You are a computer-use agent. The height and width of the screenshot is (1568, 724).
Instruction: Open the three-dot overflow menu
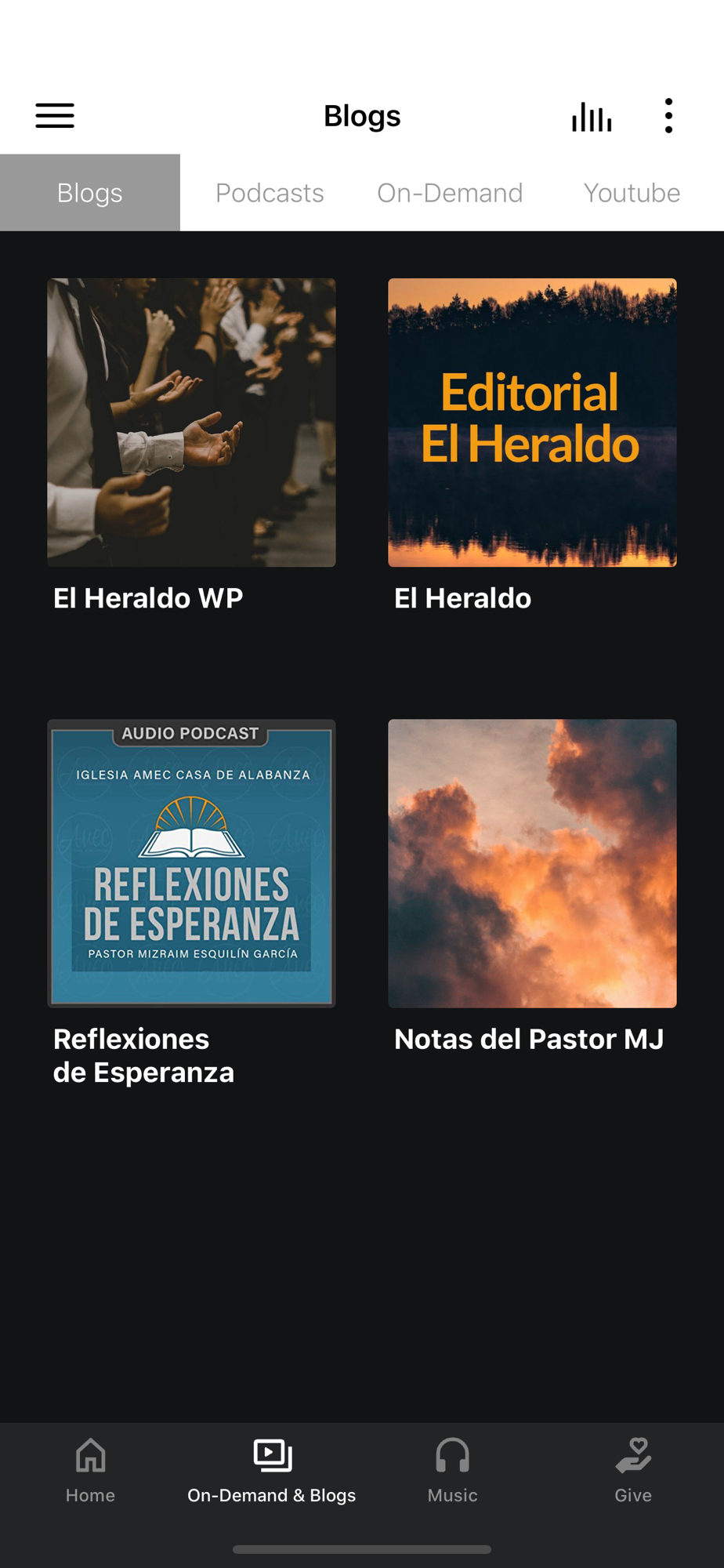668,116
